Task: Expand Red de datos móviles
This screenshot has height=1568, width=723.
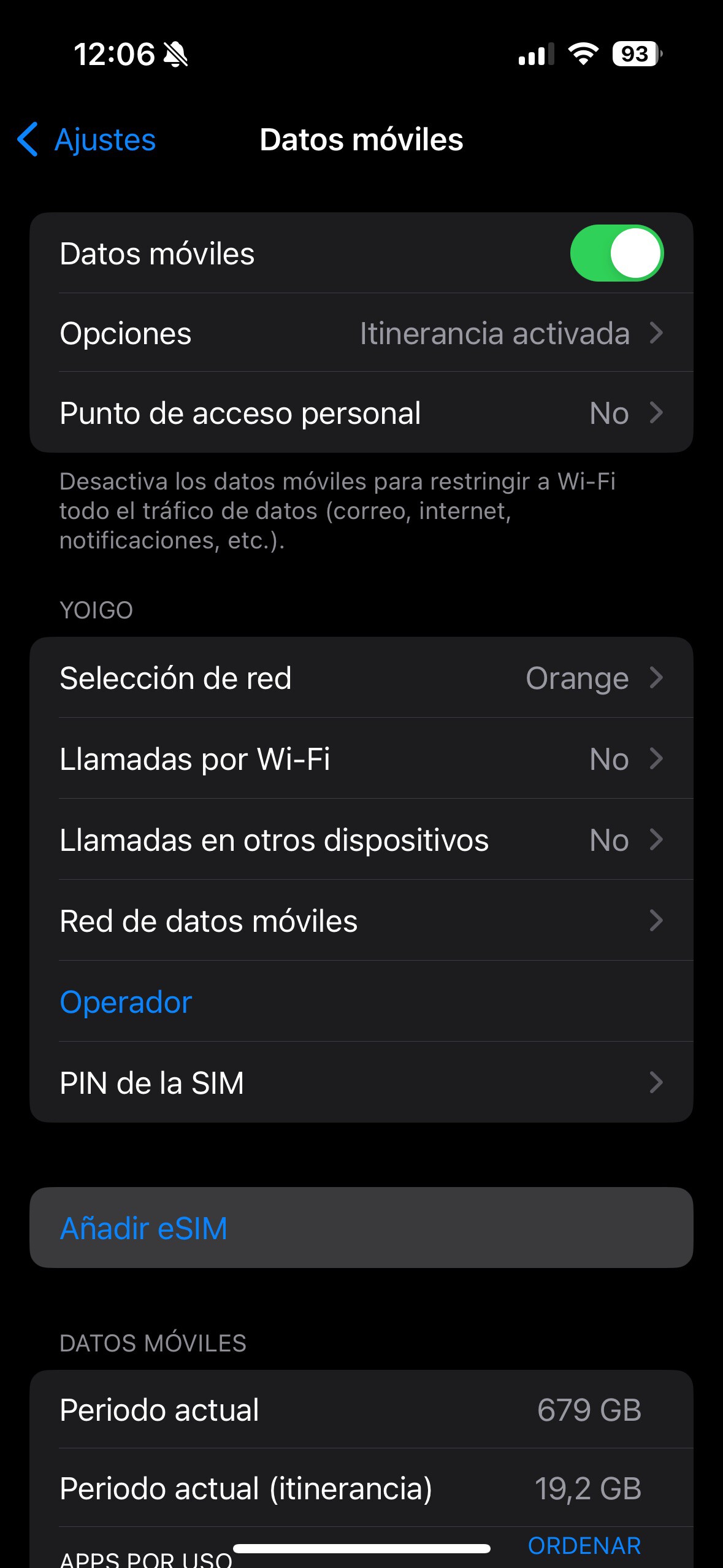Action: [362, 921]
